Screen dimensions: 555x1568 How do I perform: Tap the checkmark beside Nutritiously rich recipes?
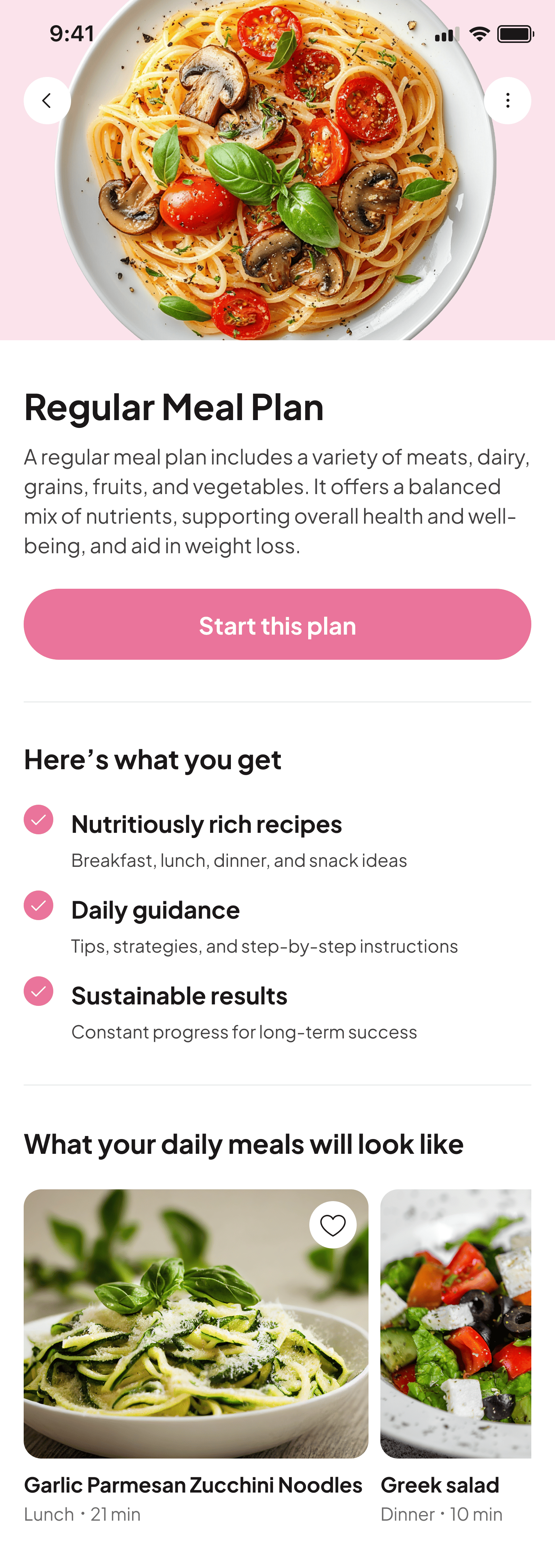(x=38, y=819)
